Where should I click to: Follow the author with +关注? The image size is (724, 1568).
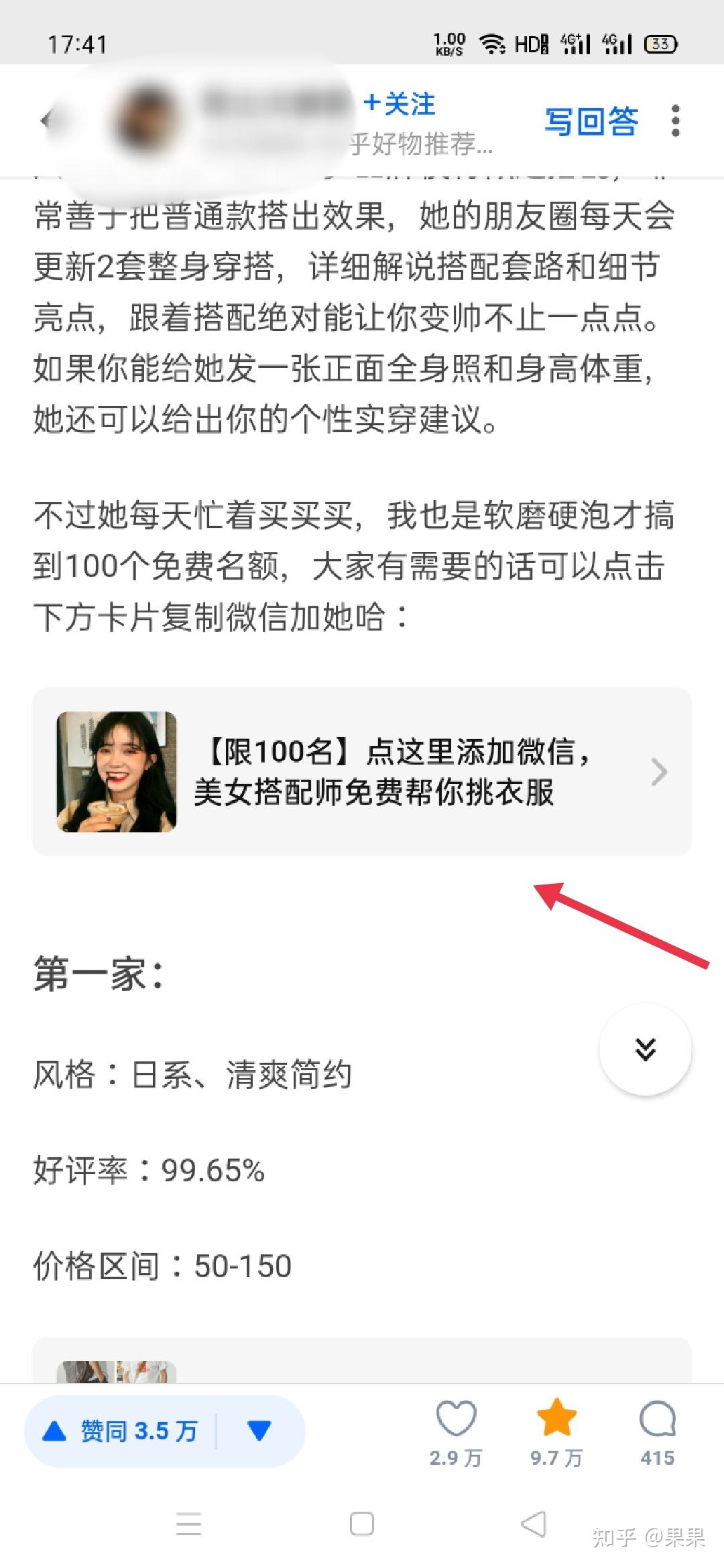pyautogui.click(x=400, y=104)
